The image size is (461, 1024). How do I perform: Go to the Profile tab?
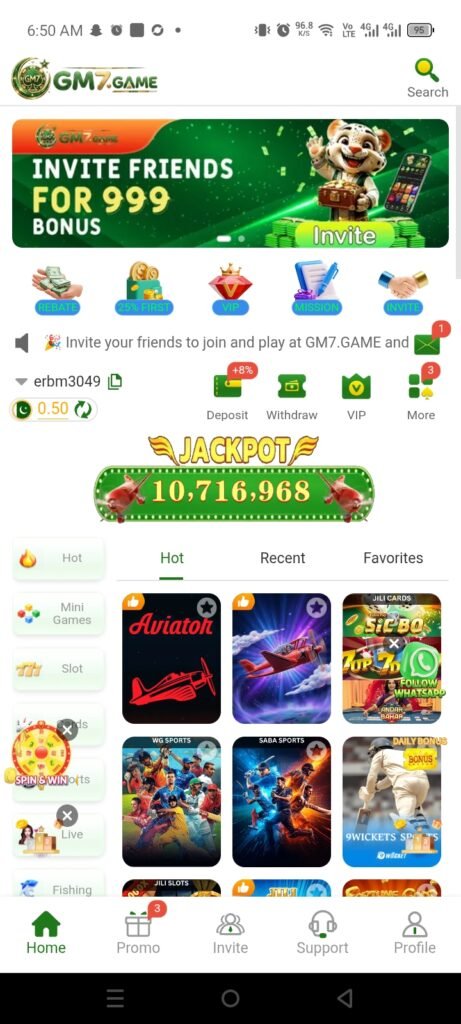[415, 934]
